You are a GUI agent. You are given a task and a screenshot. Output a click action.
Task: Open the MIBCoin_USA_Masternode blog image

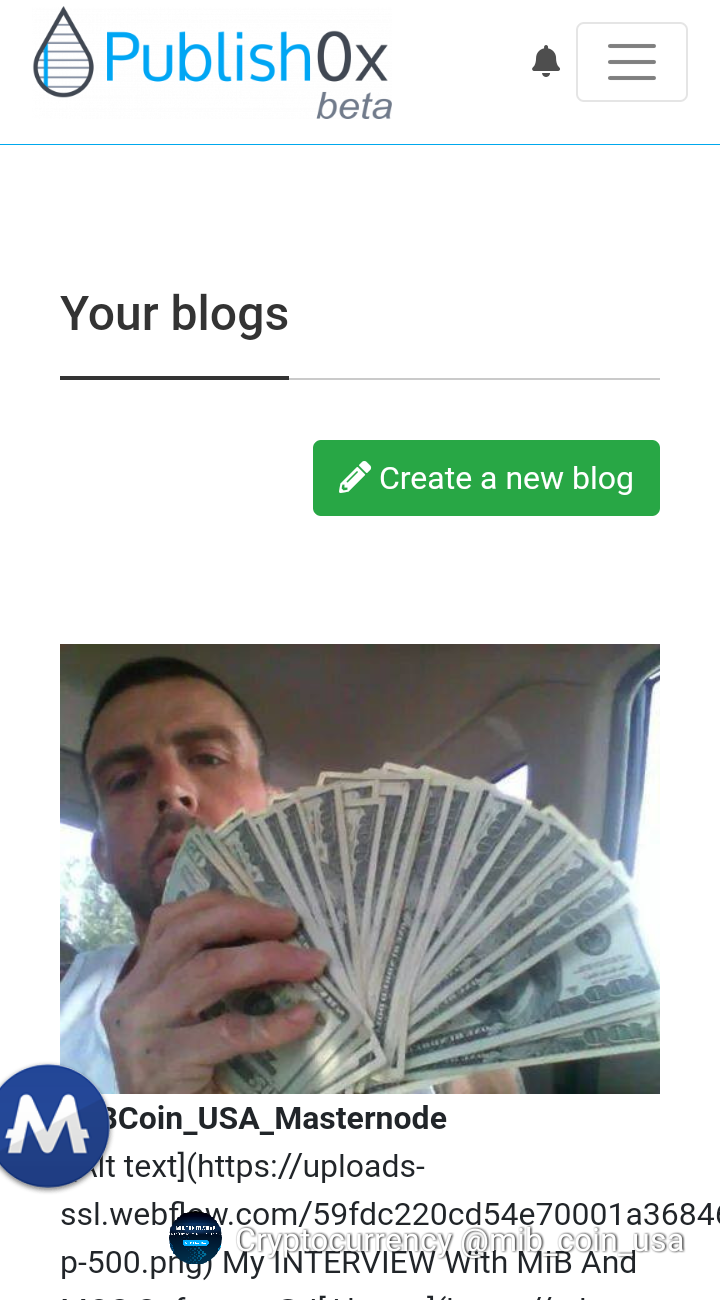pos(360,868)
